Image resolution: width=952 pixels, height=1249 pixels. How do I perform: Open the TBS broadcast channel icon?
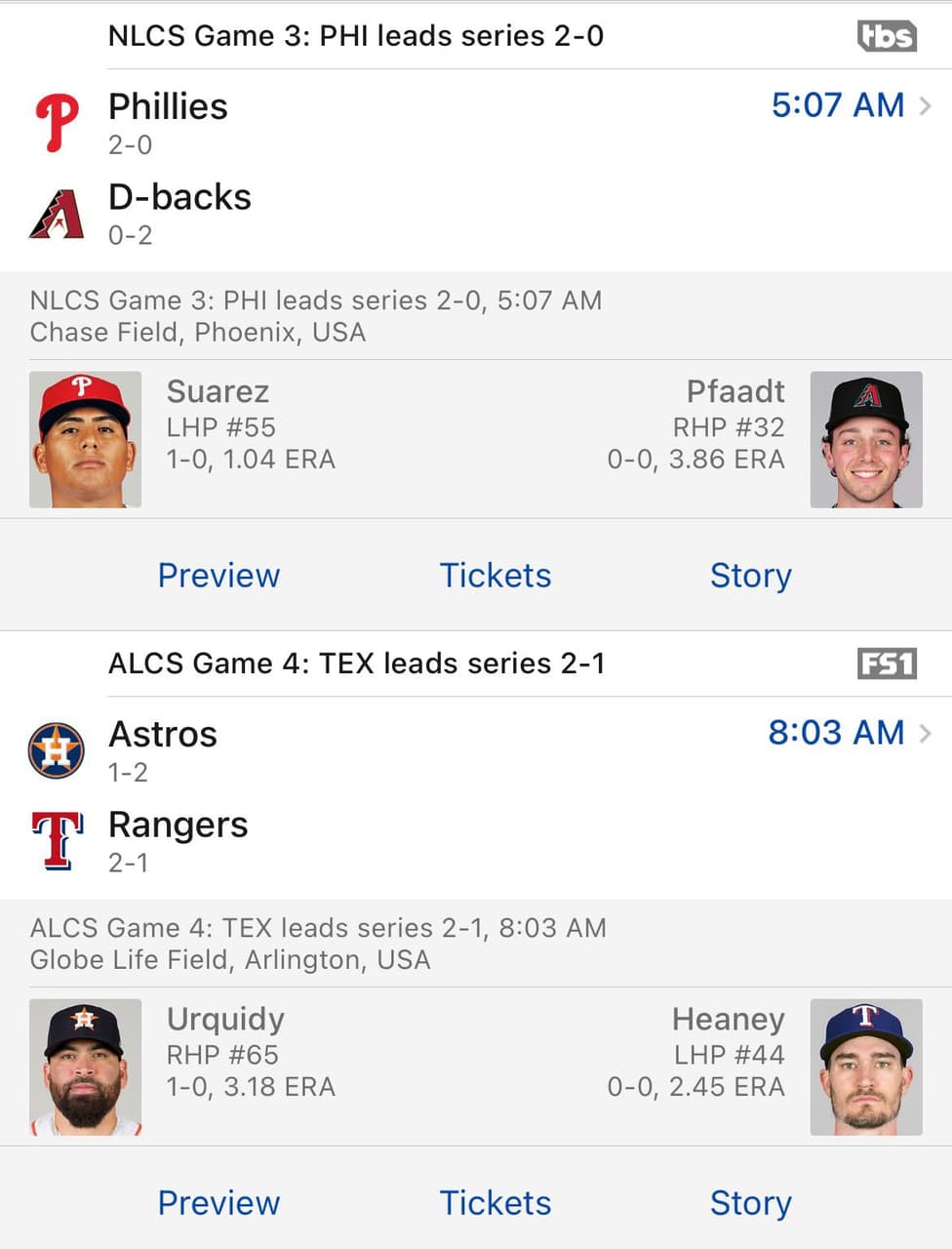(x=886, y=36)
